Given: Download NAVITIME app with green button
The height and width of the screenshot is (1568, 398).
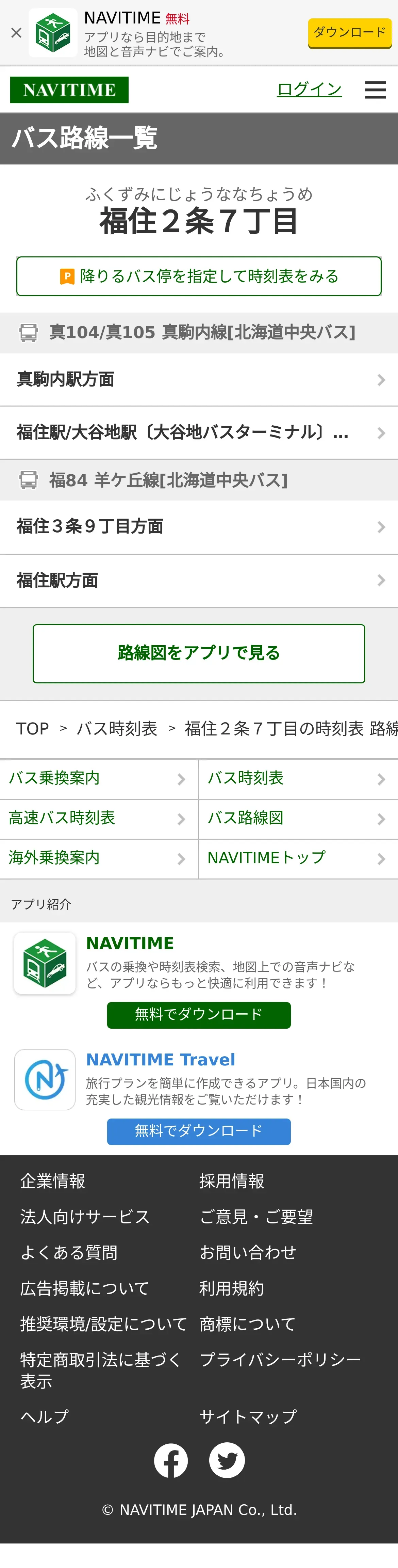Looking at the screenshot, I should coord(199,1015).
